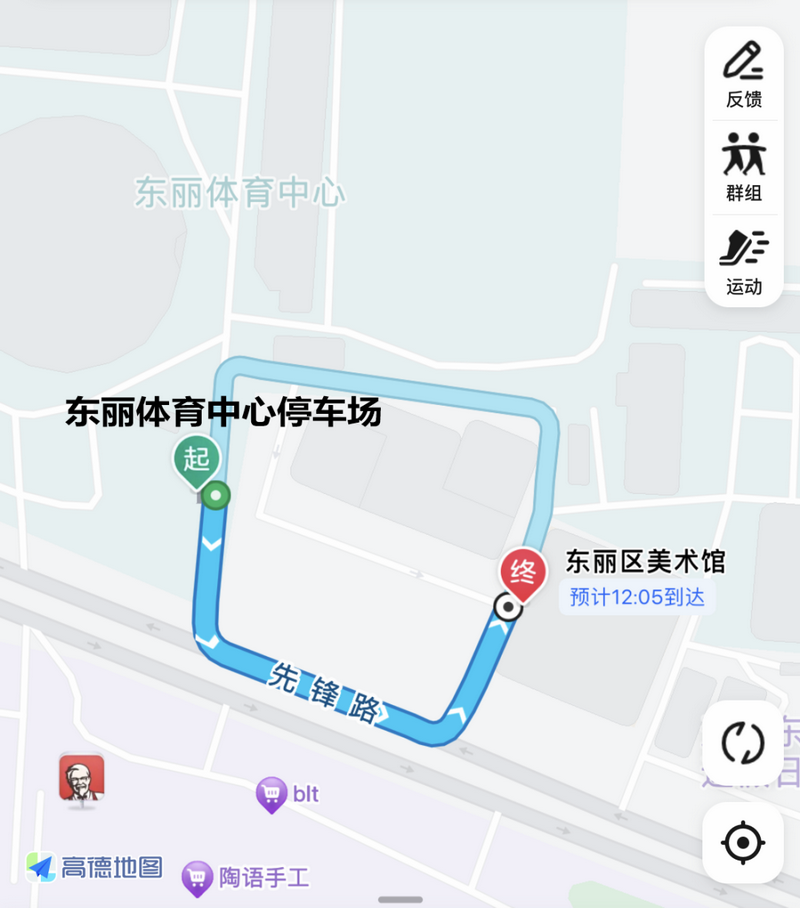Screen dimensions: 800x908
Task: Open the 反馈 feedback button
Action: click(x=743, y=73)
